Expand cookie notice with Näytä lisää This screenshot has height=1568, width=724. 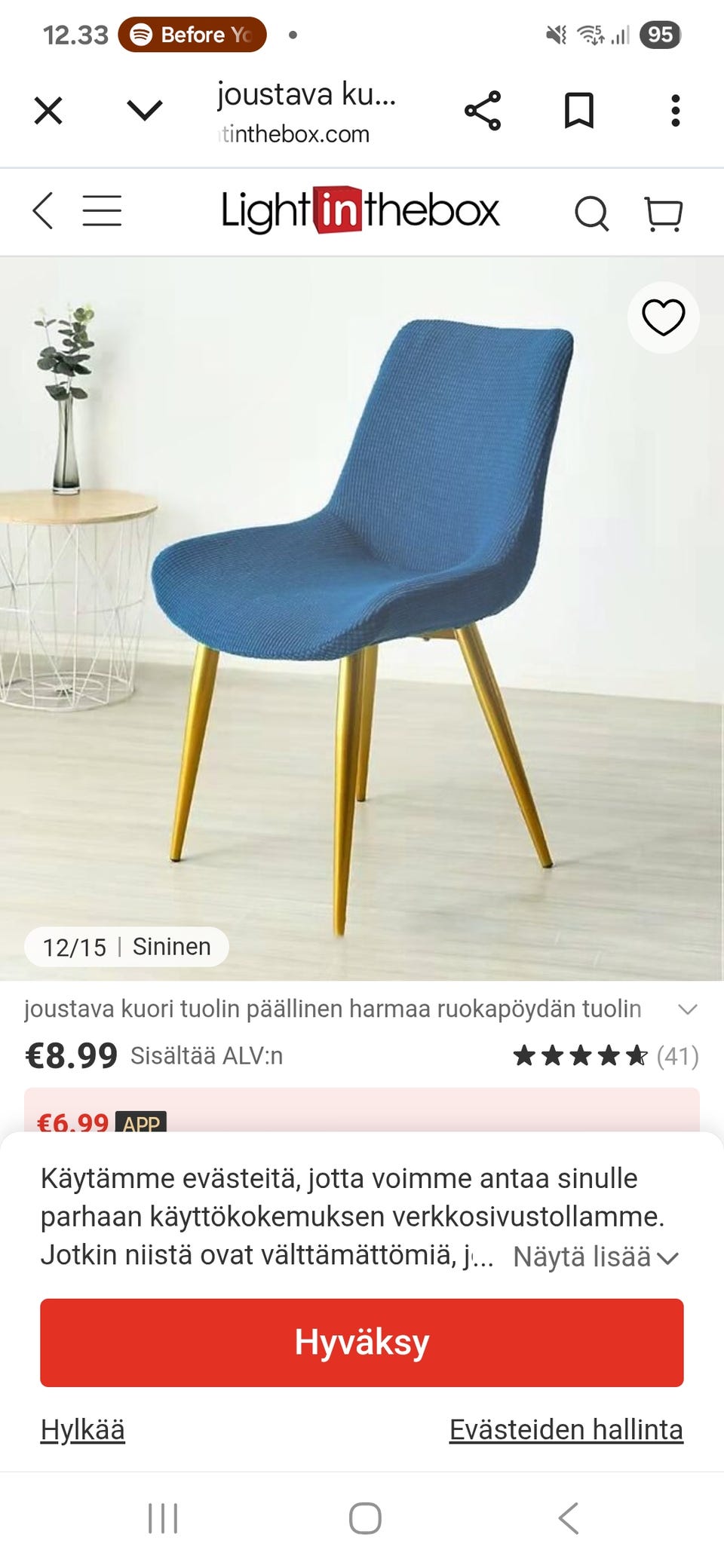[x=596, y=1257]
